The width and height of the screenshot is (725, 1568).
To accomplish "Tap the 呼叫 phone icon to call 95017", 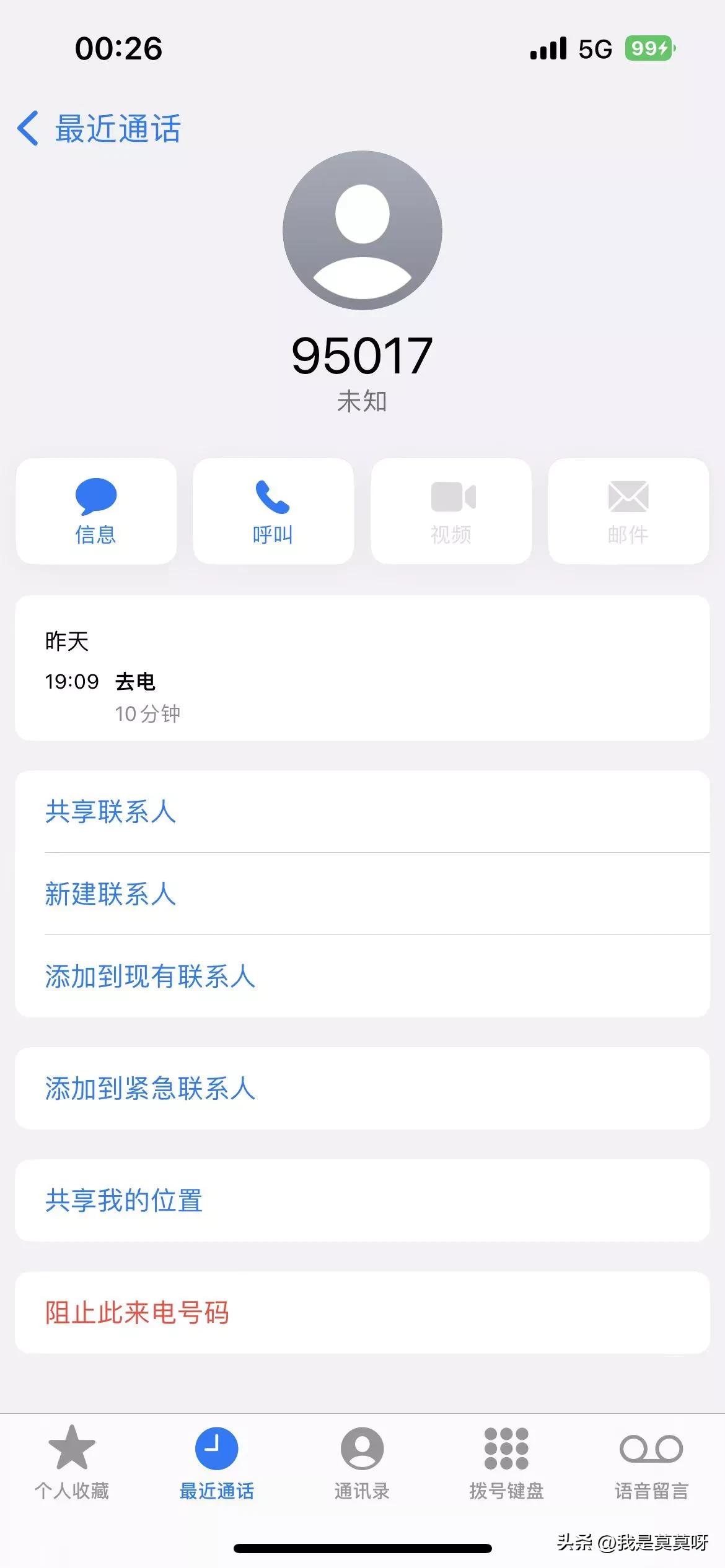I will pos(273,495).
